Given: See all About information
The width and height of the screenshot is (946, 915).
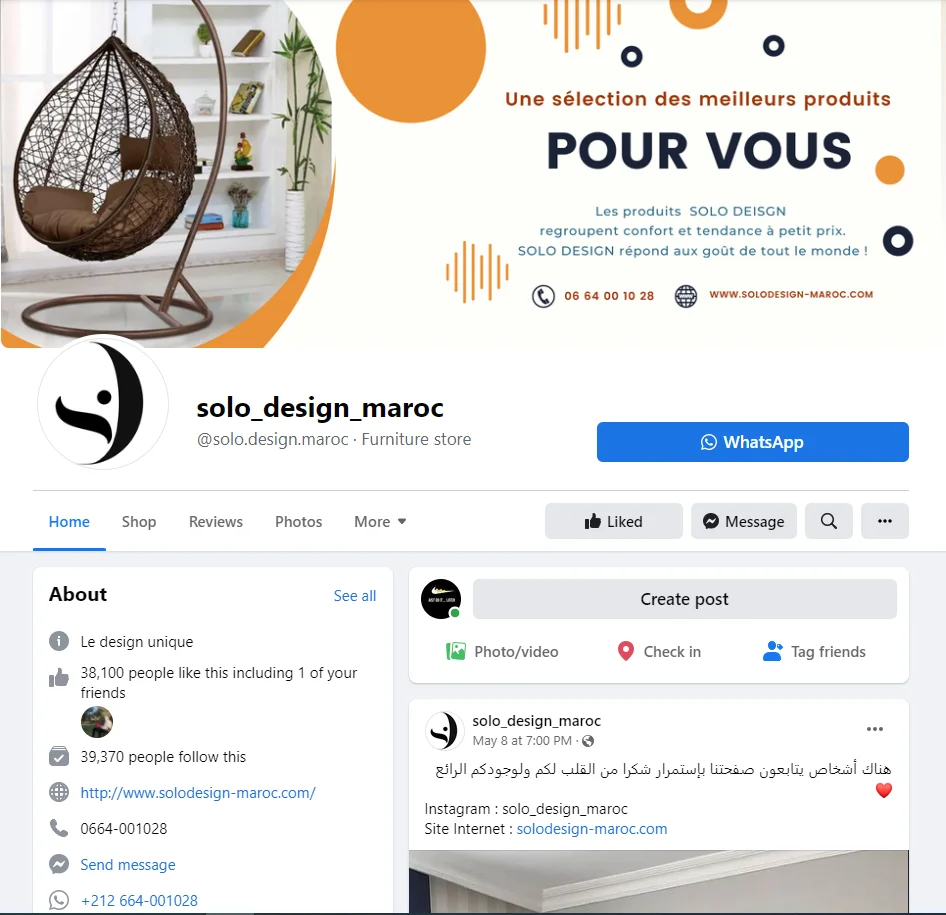Looking at the screenshot, I should tap(355, 596).
